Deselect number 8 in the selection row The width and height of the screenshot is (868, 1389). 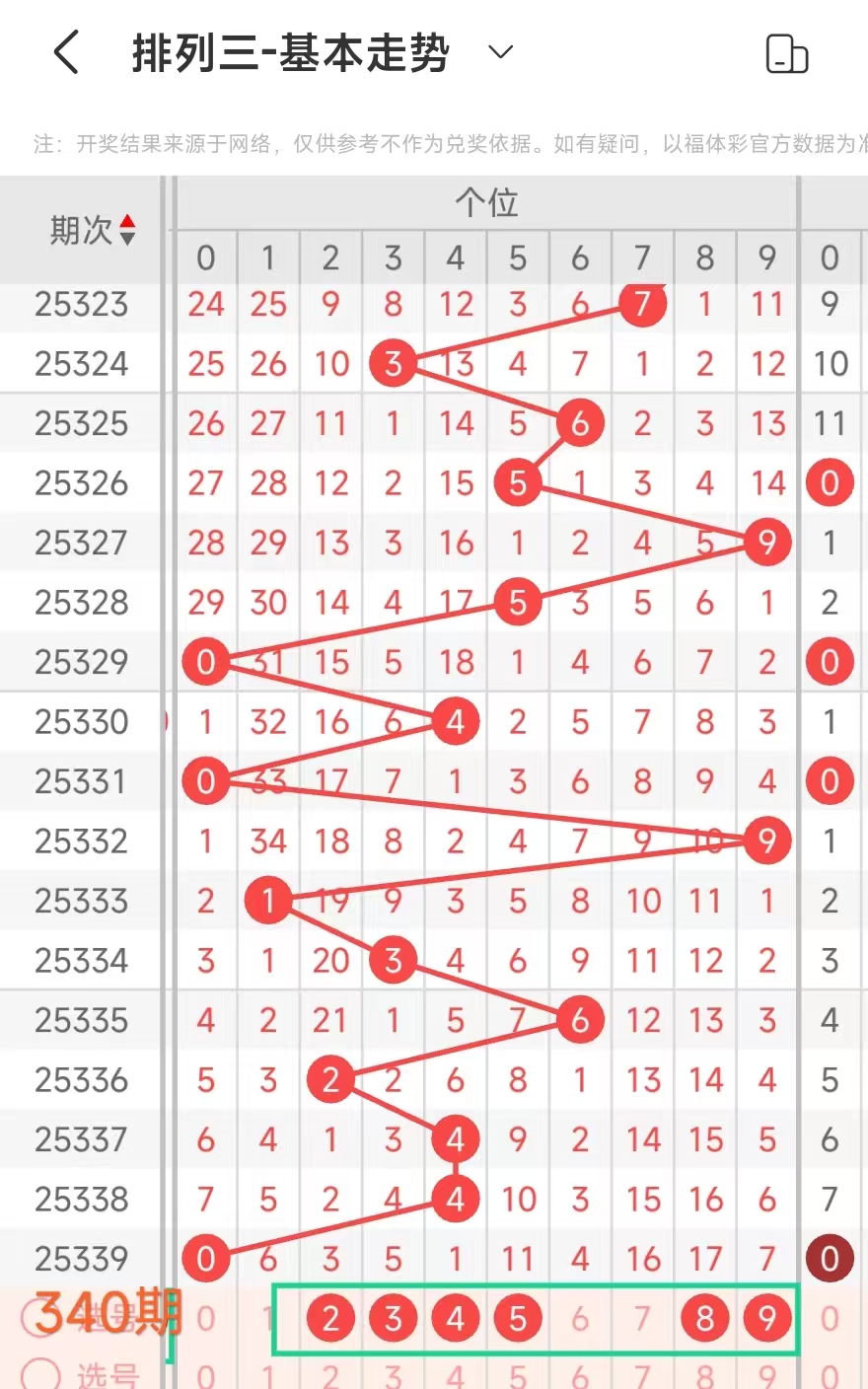pyautogui.click(x=704, y=1318)
